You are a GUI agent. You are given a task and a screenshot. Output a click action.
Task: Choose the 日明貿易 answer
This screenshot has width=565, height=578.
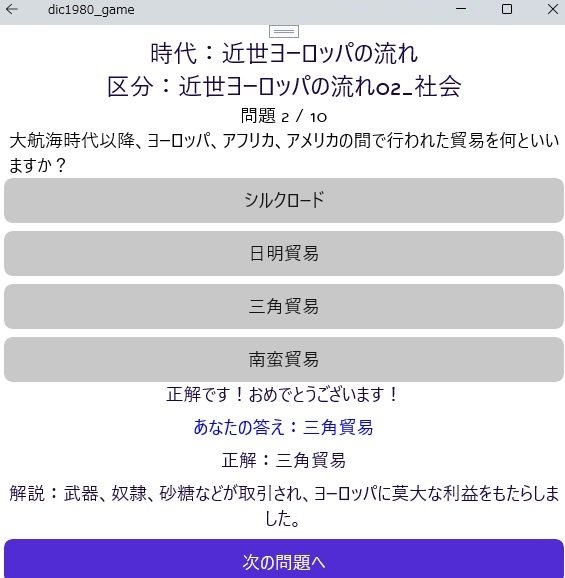[x=284, y=253]
